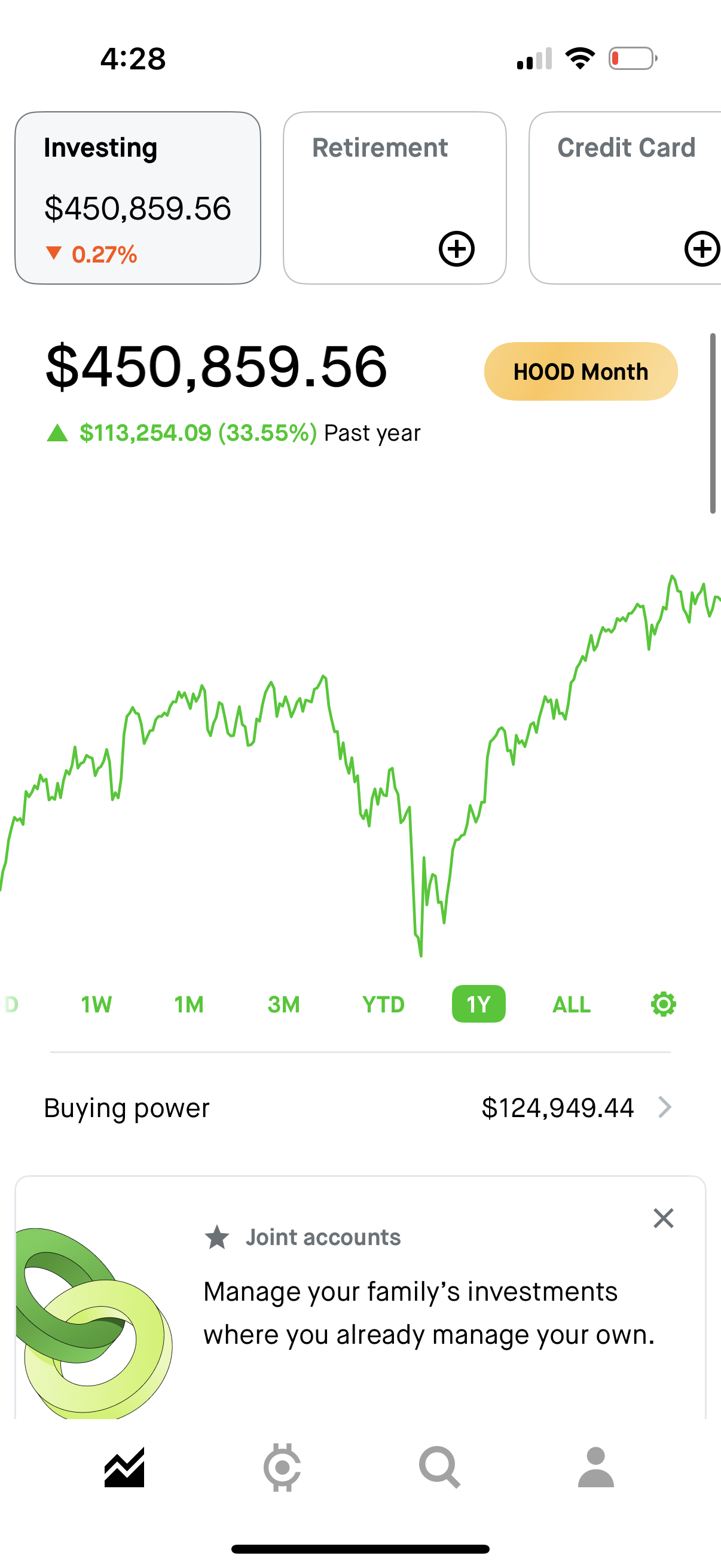Select the 1Y chart range
The width and height of the screenshot is (721, 1568).
[x=478, y=1004]
